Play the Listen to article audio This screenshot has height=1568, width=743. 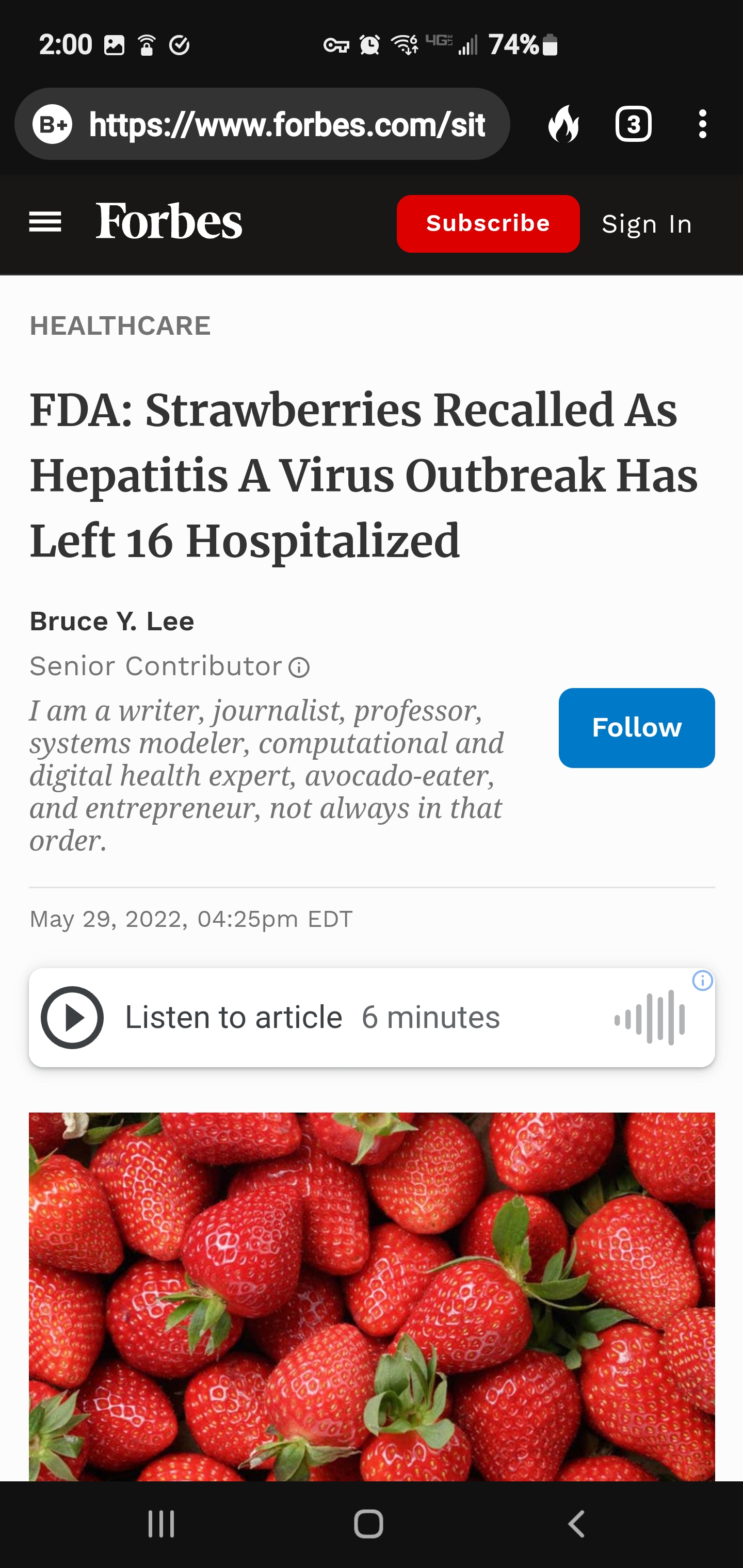[x=72, y=1017]
